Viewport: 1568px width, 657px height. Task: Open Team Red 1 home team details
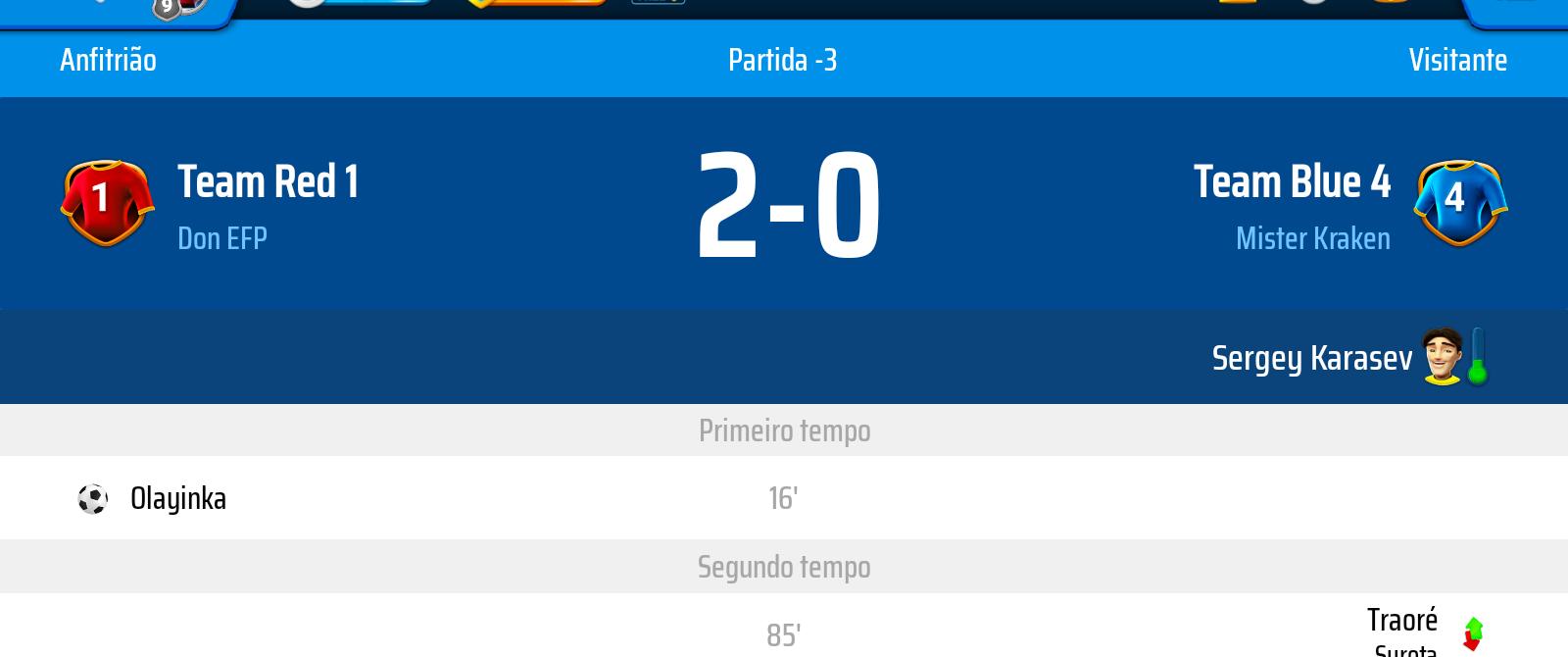click(267, 182)
